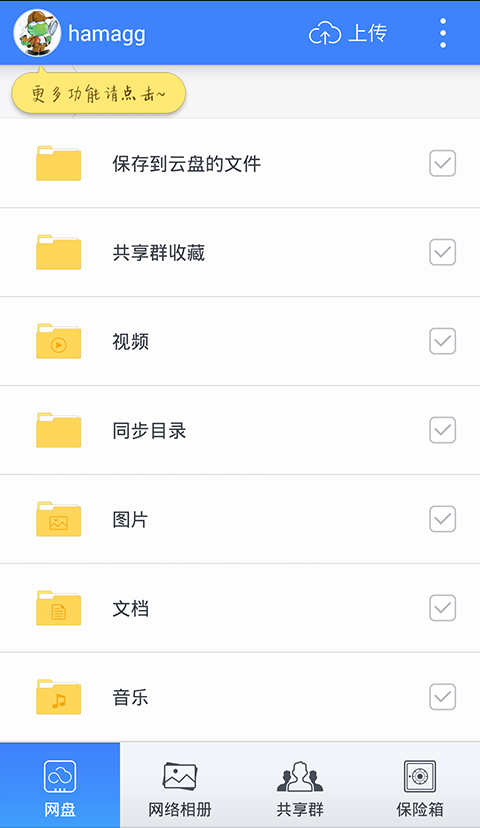Check the 文档 folder checkbox

tap(443, 608)
